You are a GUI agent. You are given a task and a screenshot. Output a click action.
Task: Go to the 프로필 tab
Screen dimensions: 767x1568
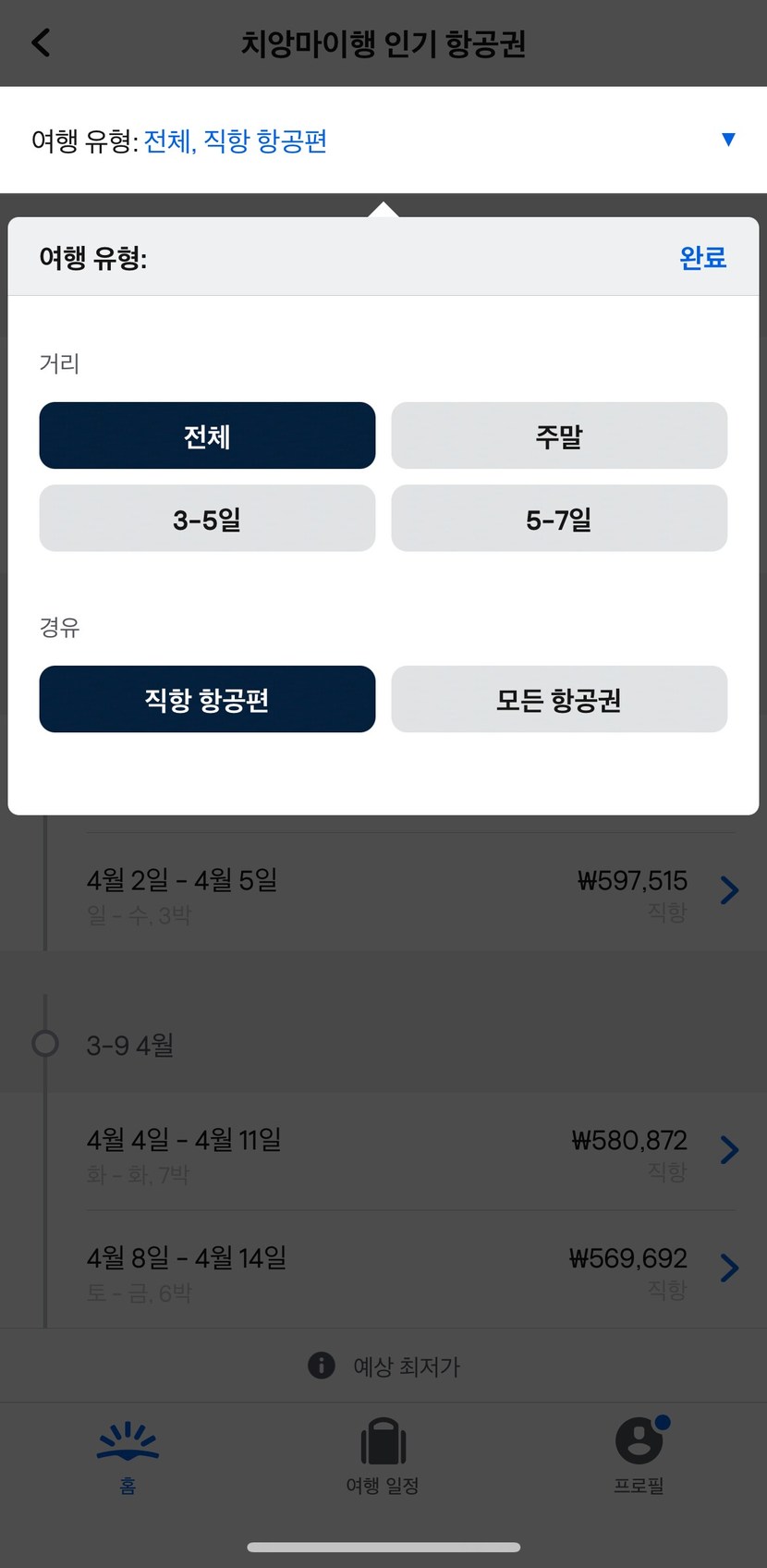pos(639,1458)
